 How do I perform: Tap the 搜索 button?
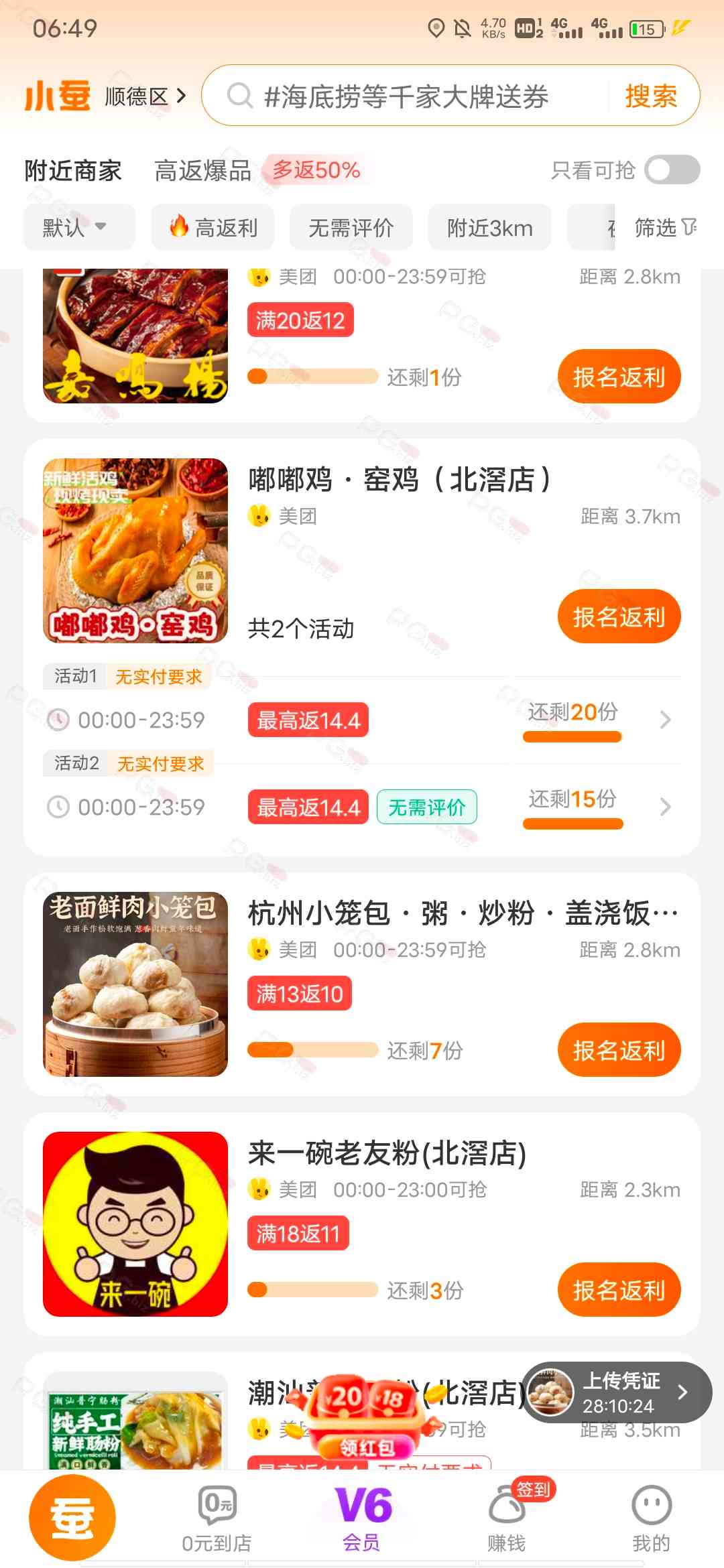click(x=650, y=96)
